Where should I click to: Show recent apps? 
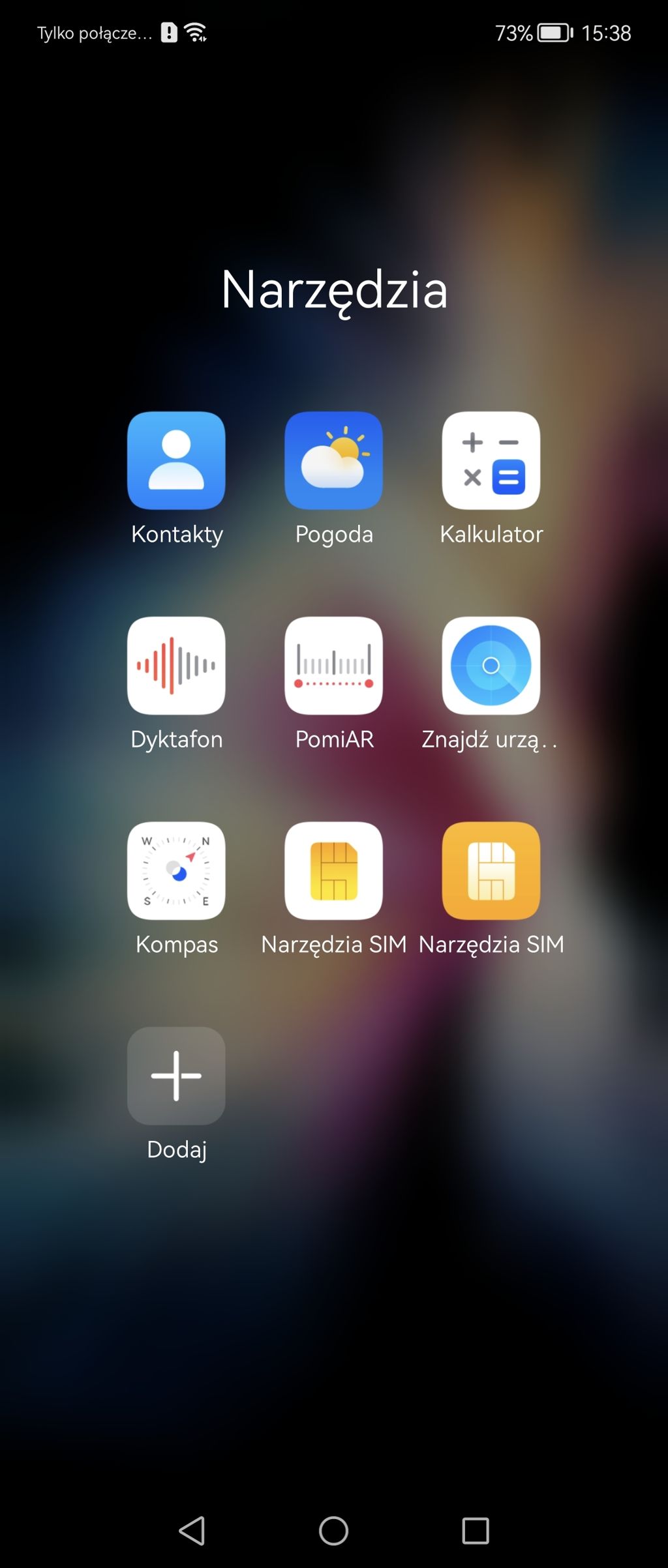coord(475,1530)
